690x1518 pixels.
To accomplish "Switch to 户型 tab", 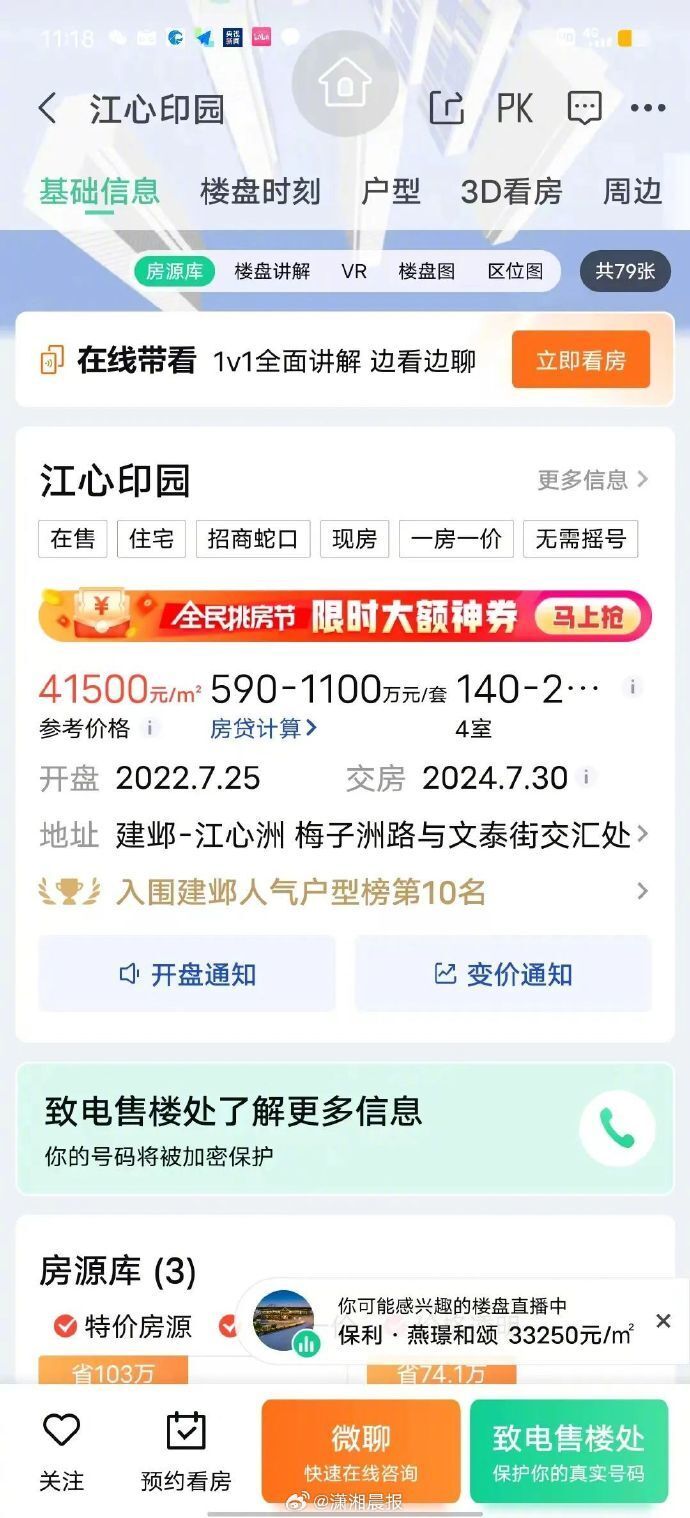I will pos(390,191).
